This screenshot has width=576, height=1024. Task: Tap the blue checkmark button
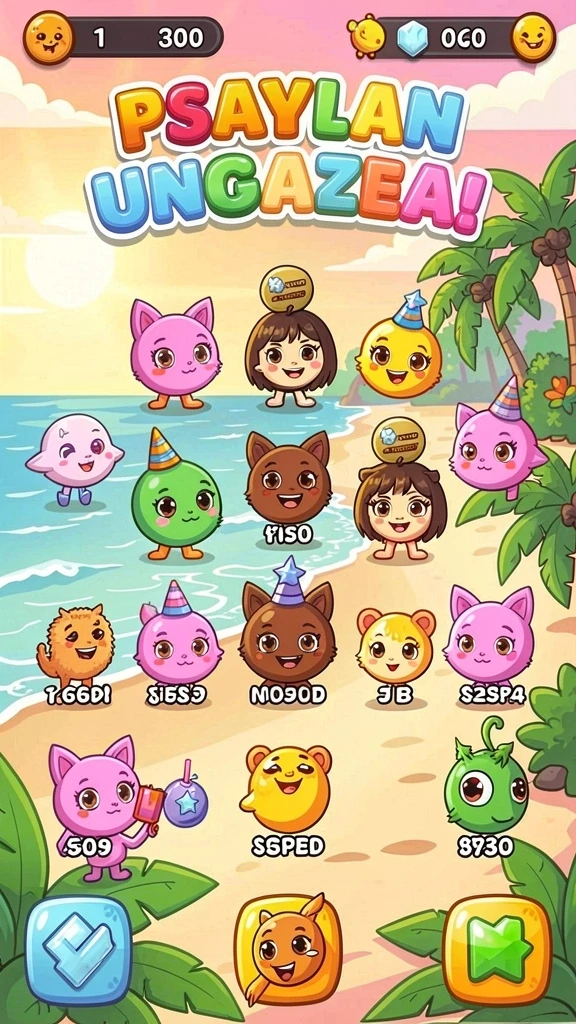78,950
